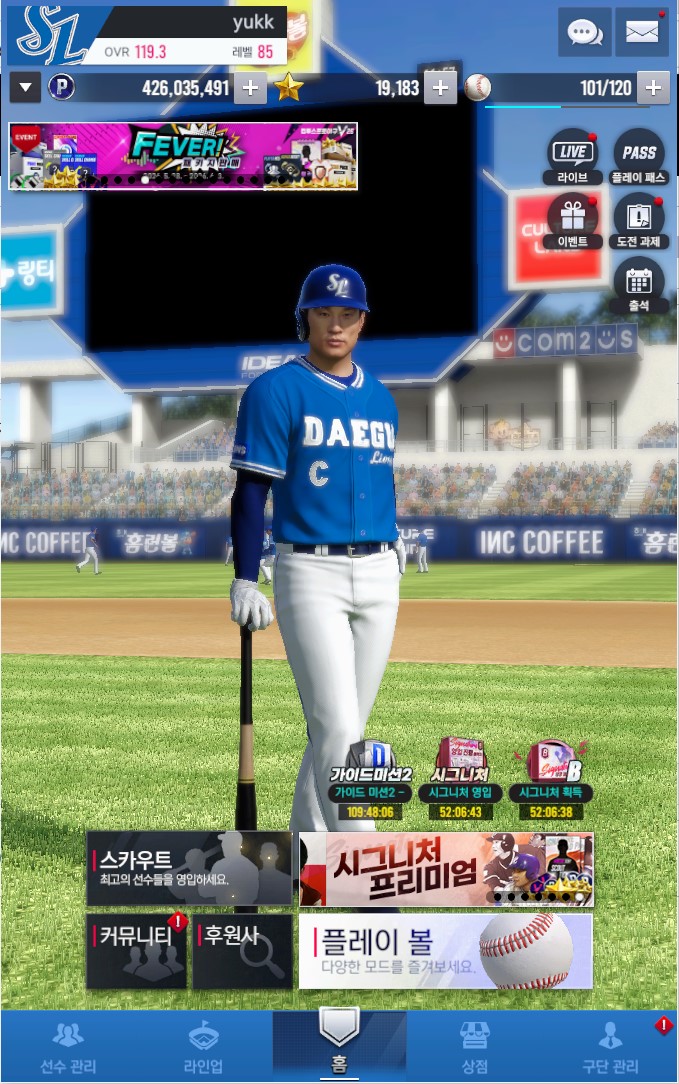Switch to the 라인업 lineup tab
This screenshot has height=1084, width=679.
(x=203, y=1047)
